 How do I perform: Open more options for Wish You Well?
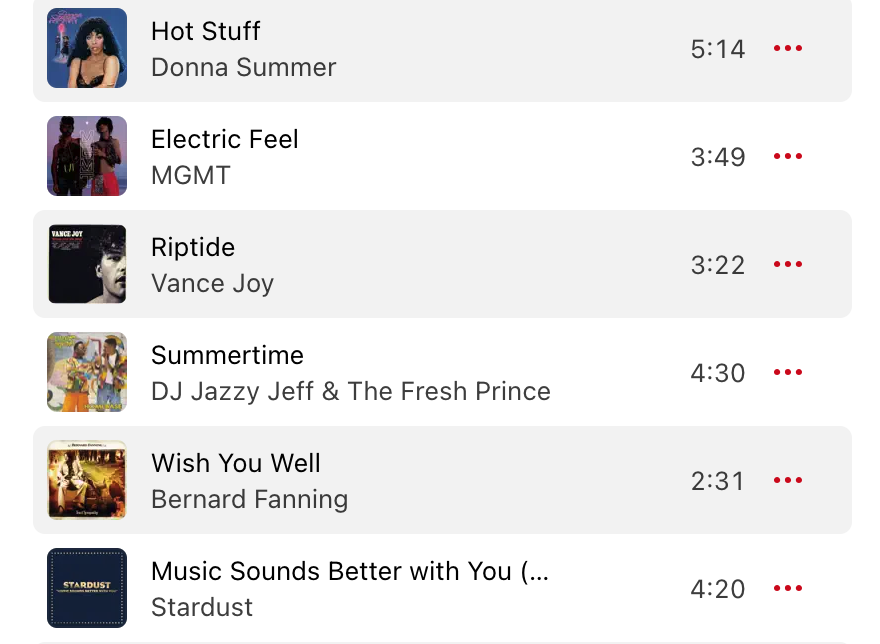click(x=788, y=480)
